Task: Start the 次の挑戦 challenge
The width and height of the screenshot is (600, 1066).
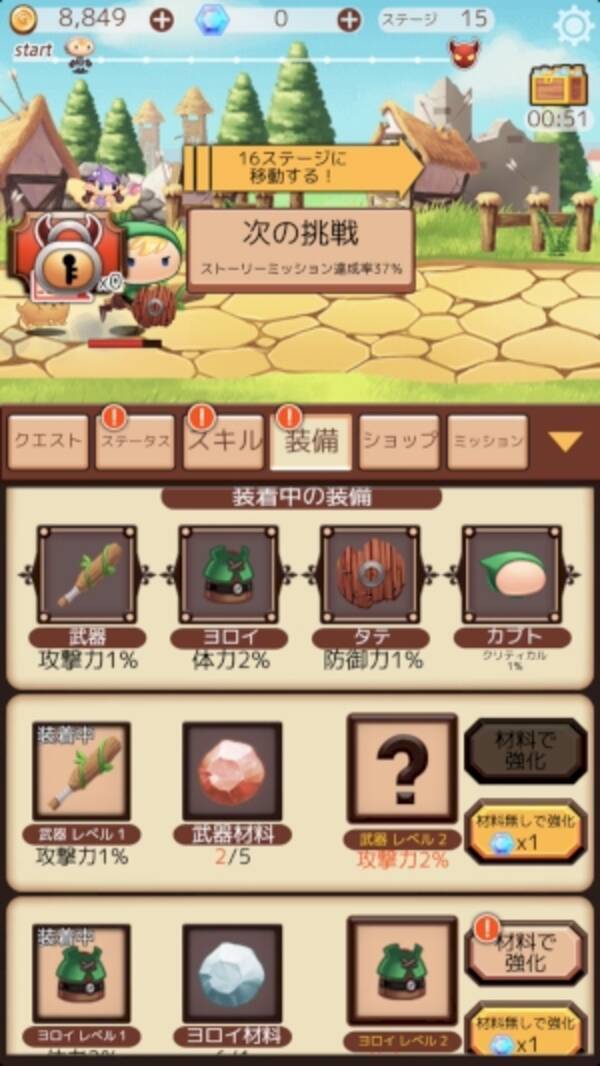Action: (x=300, y=249)
